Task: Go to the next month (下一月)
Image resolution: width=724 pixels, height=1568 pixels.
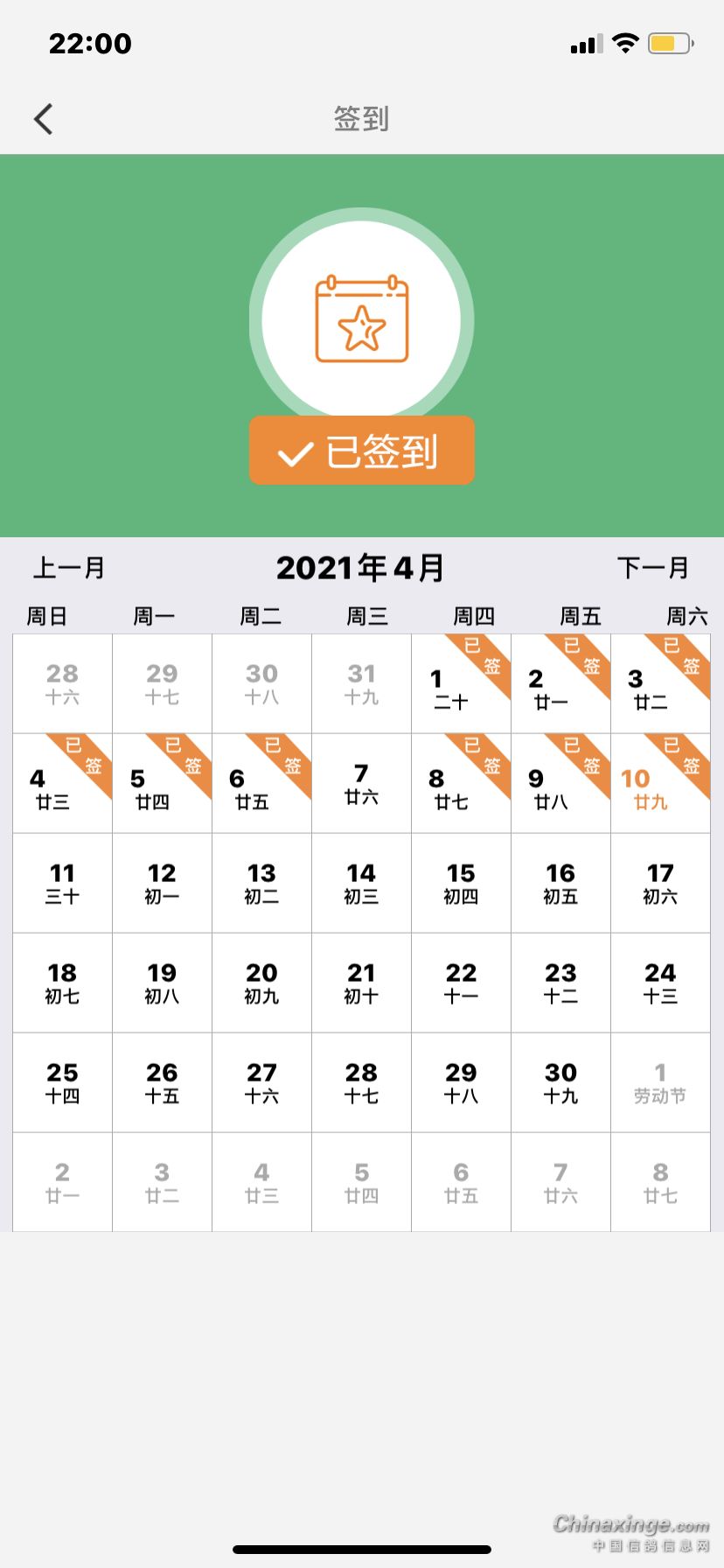Action: click(653, 568)
